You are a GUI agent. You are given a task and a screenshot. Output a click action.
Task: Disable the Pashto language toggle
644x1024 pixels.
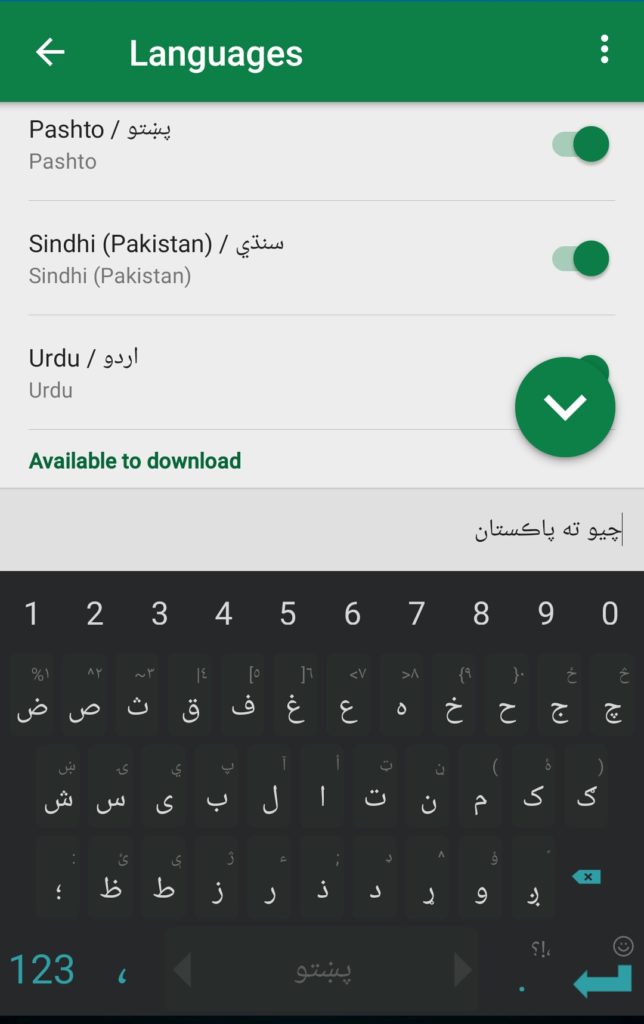[582, 144]
